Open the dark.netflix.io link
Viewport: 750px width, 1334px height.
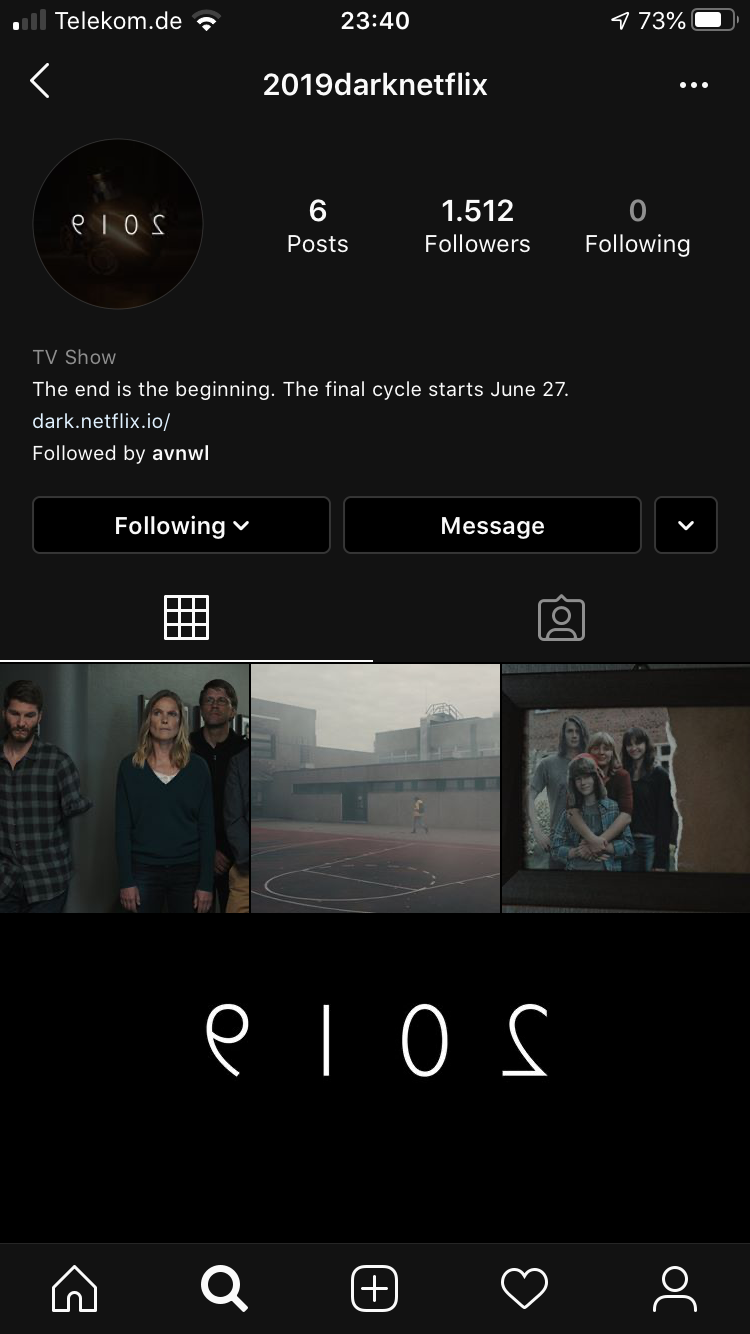101,421
